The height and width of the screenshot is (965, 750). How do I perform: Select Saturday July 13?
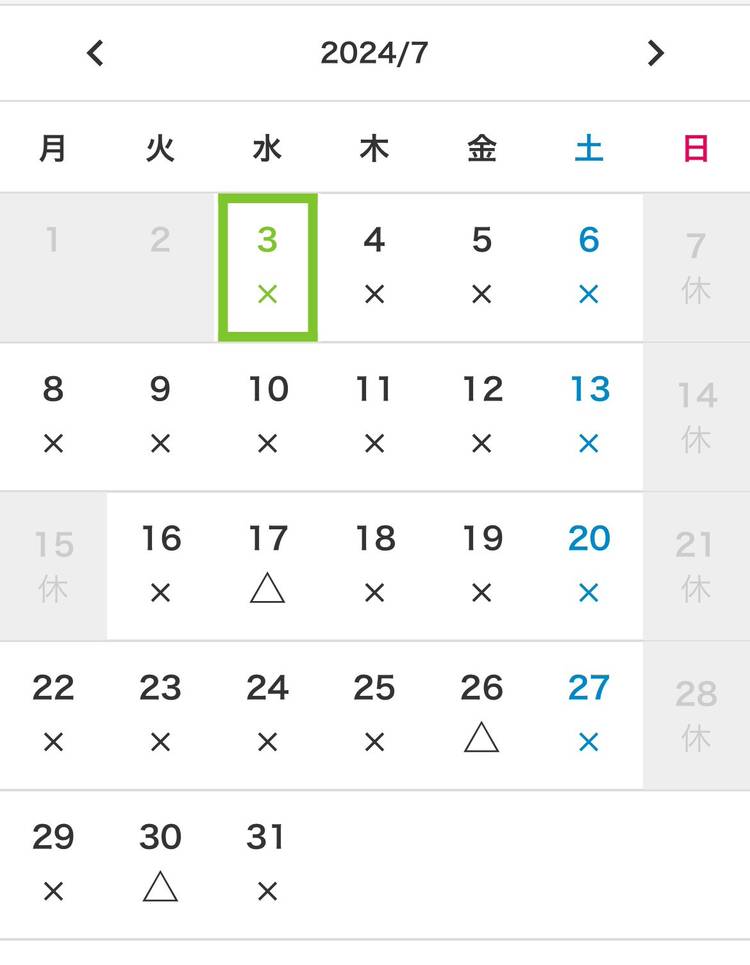pos(588,415)
